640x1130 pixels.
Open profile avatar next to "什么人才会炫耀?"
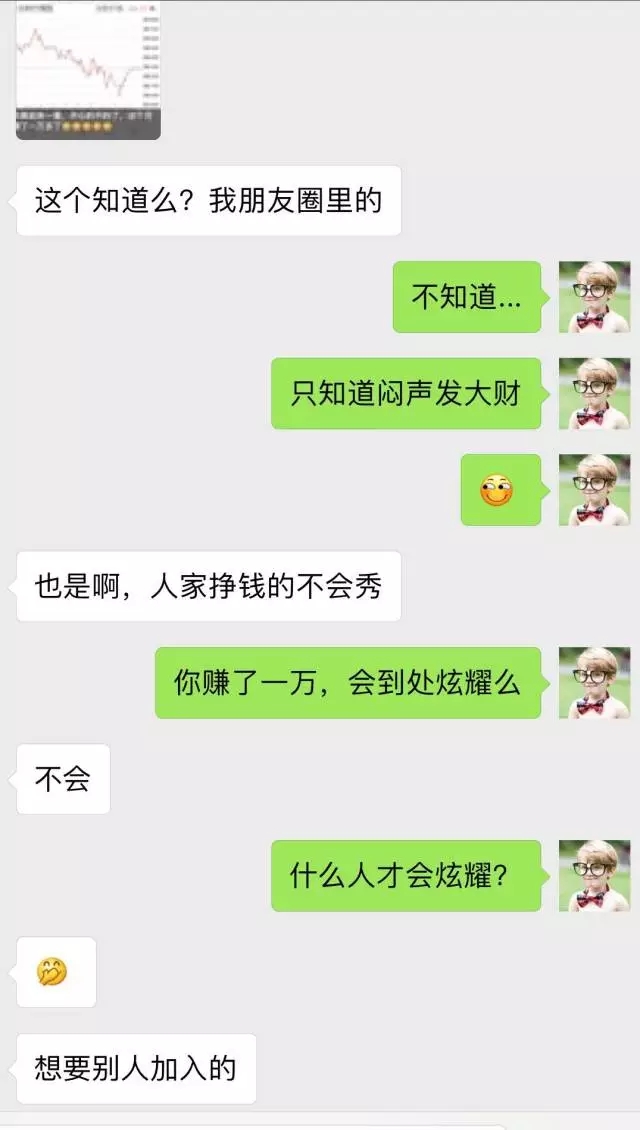point(594,875)
